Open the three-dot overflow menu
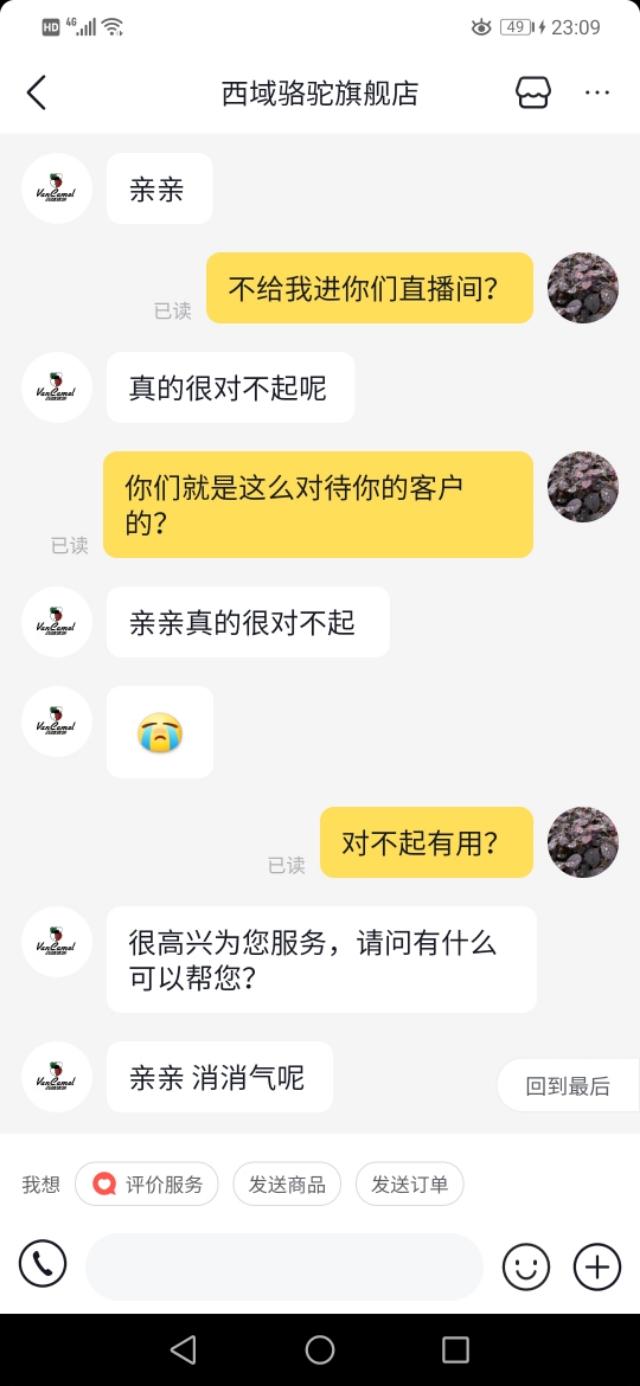 597,93
